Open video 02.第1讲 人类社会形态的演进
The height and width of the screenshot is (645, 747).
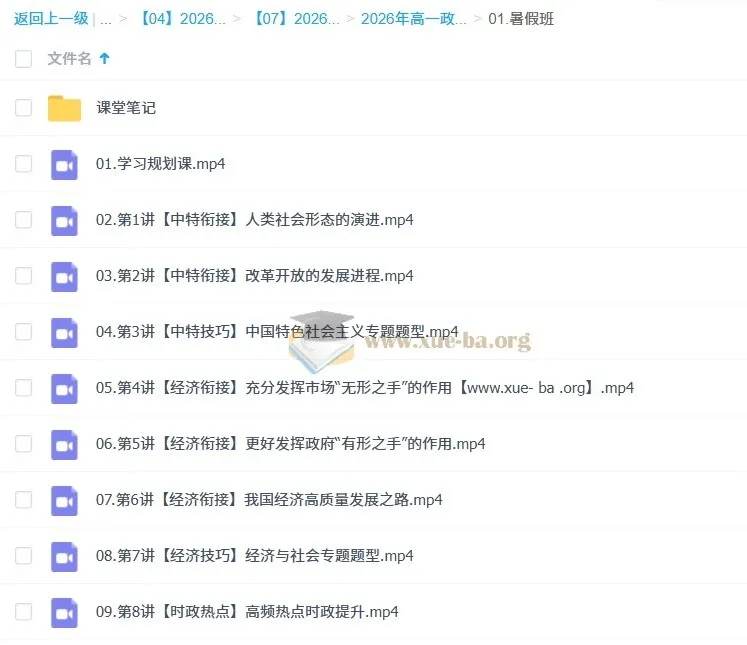(x=254, y=220)
